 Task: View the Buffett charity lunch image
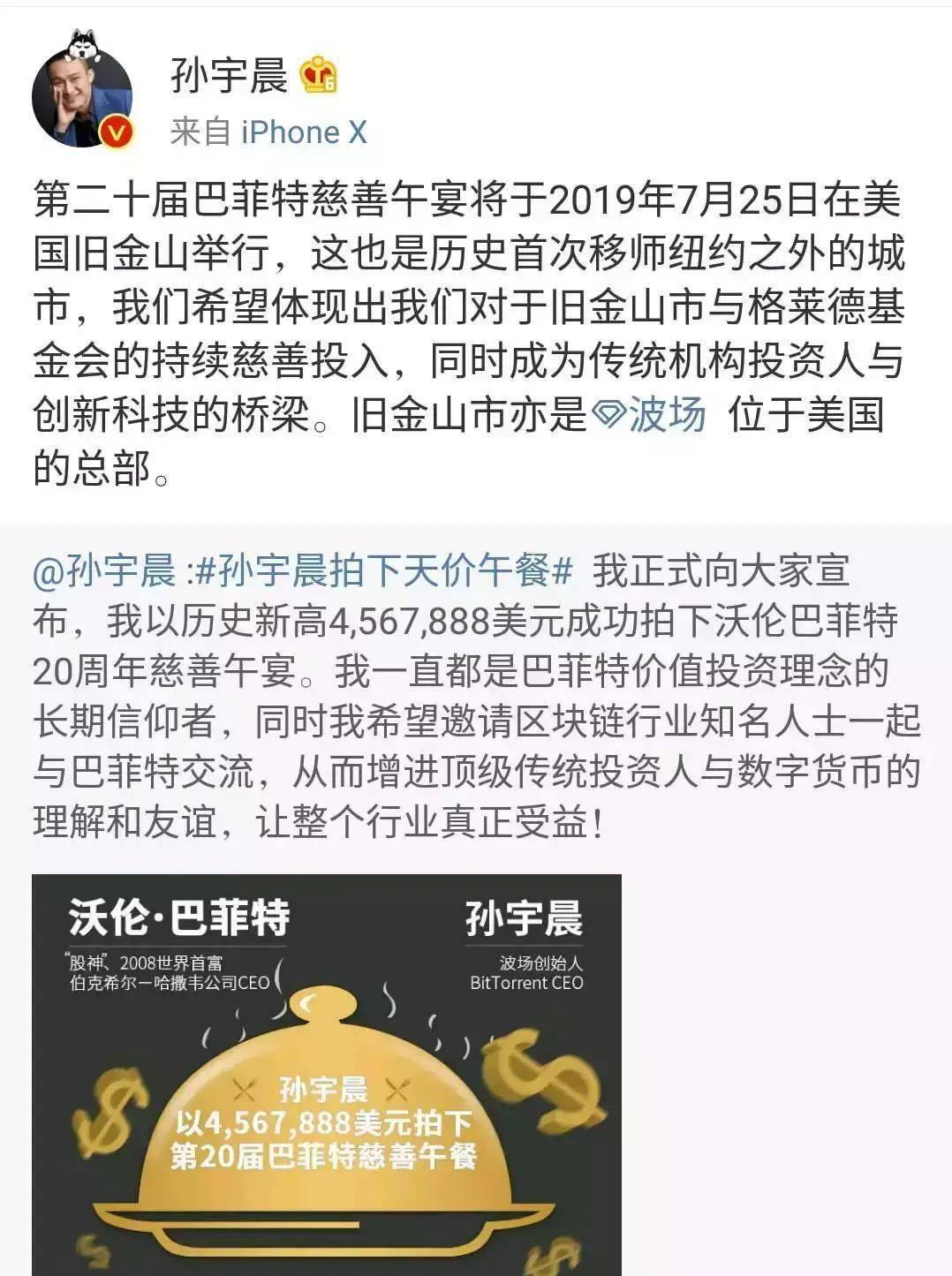(x=327, y=1073)
